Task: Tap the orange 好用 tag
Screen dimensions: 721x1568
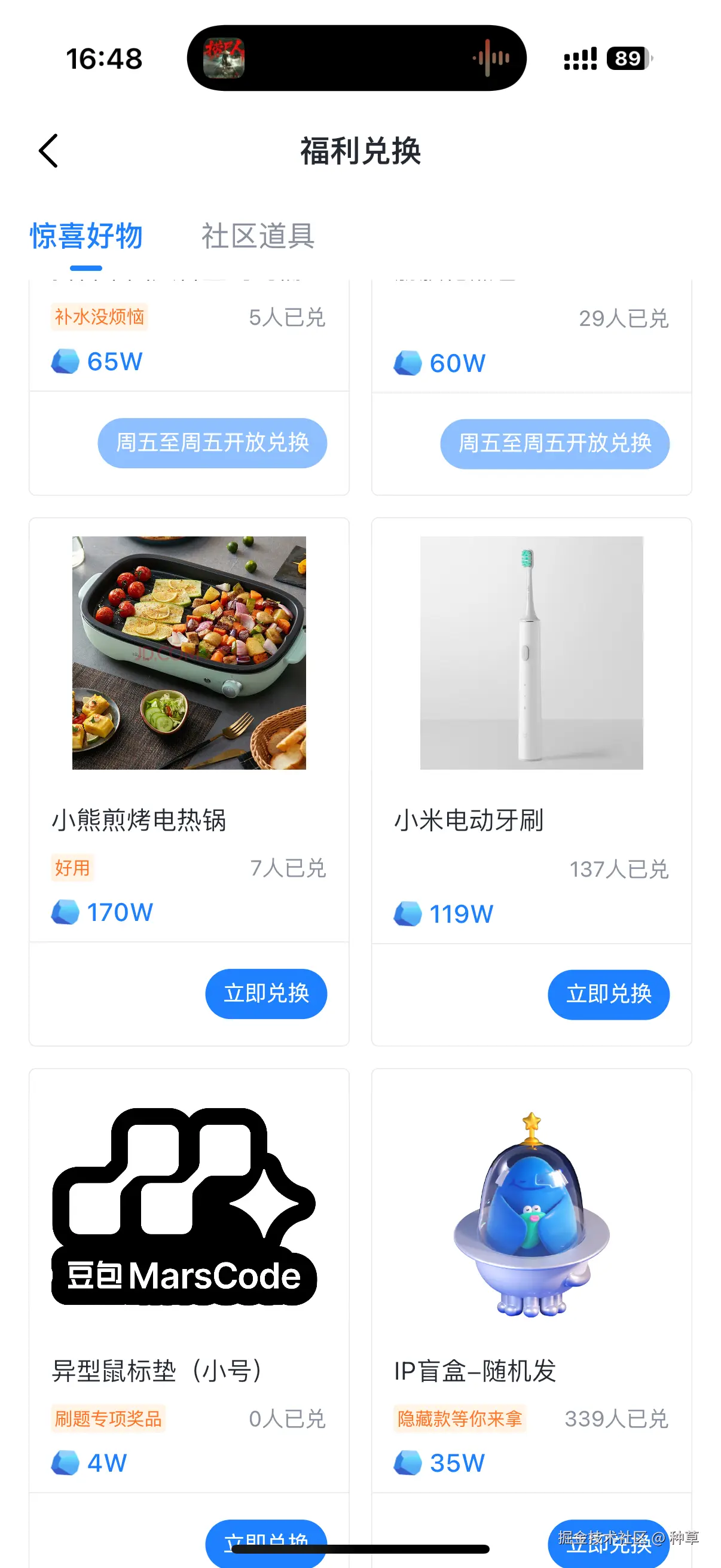Action: (x=71, y=868)
